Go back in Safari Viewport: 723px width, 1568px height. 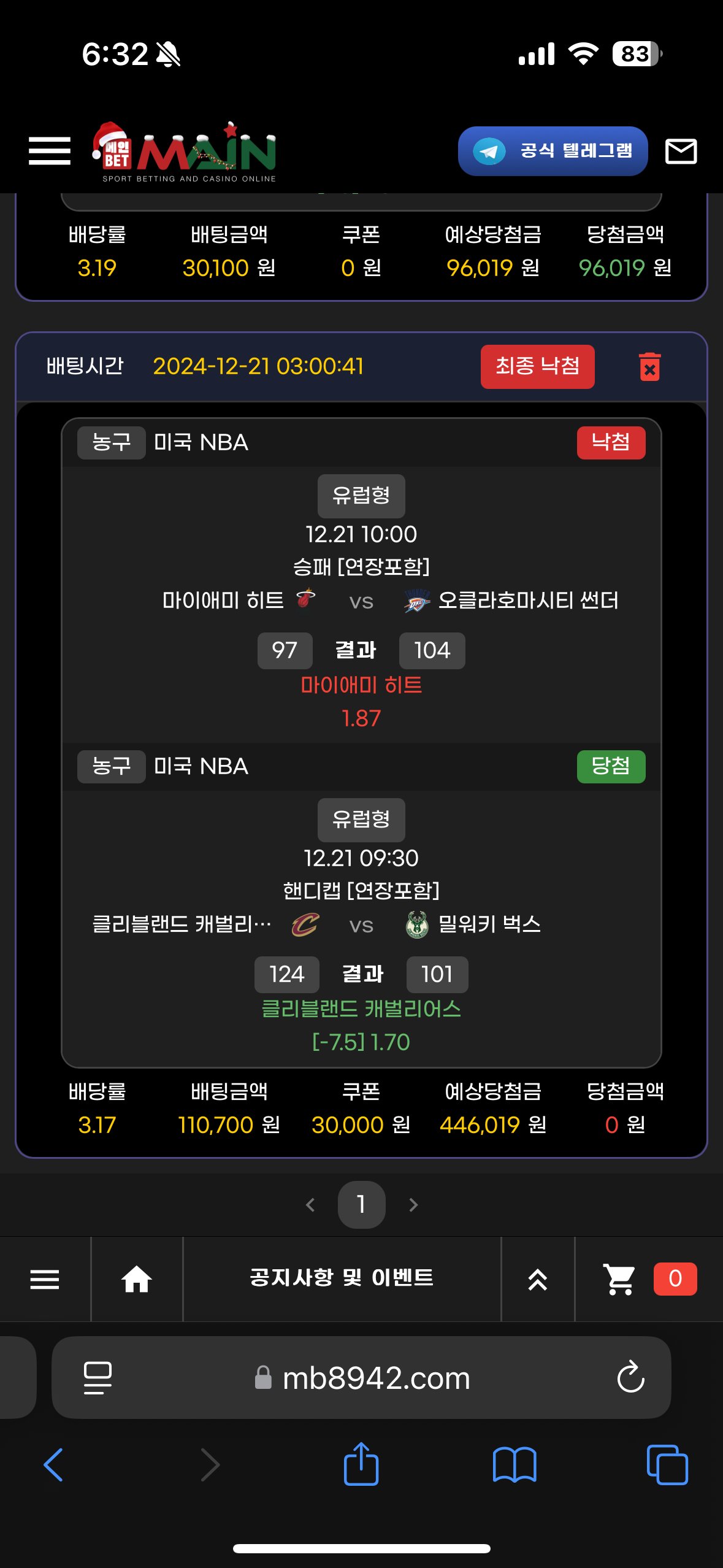pos(53,1465)
